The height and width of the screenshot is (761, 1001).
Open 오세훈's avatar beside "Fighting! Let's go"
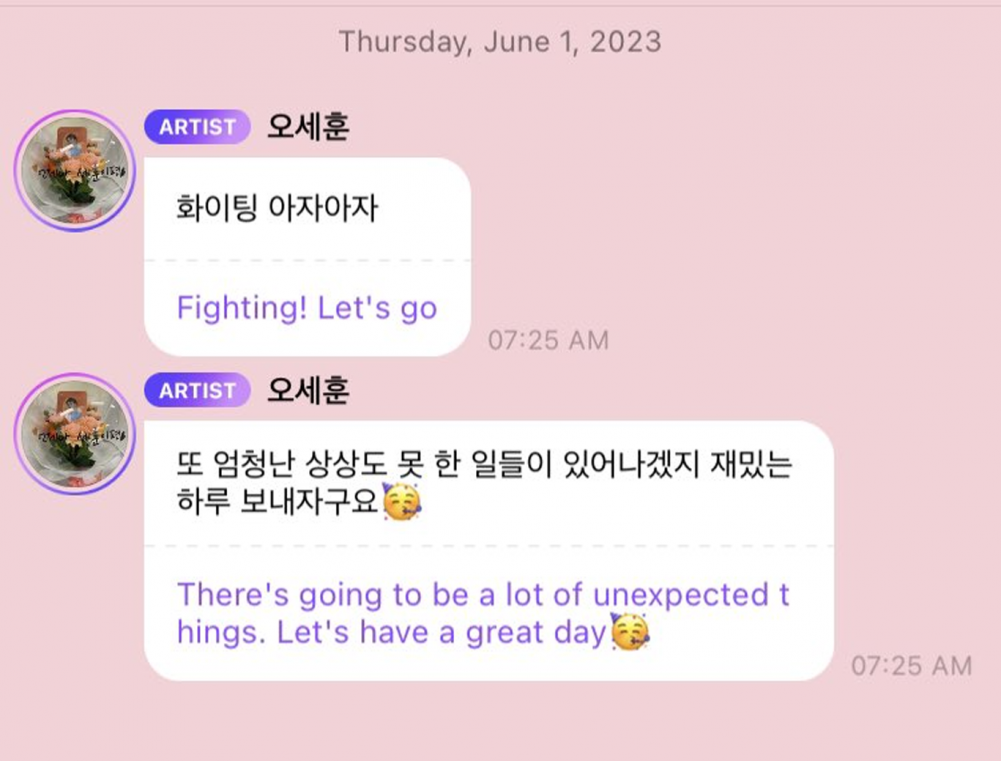click(74, 170)
